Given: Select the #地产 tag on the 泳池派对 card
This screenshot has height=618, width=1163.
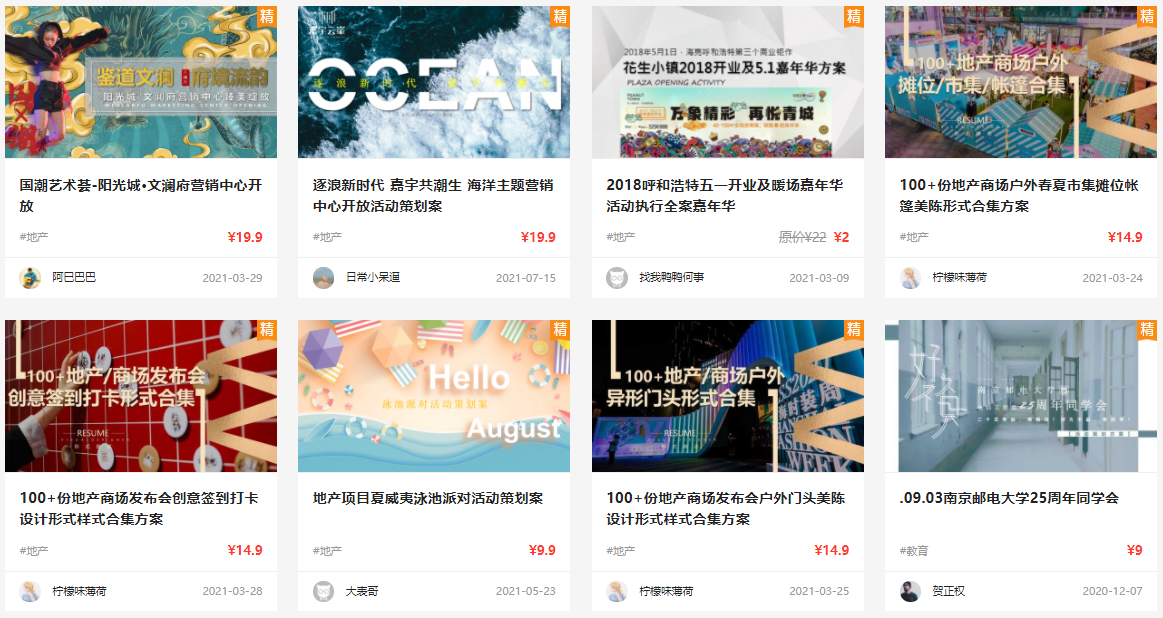Looking at the screenshot, I should point(327,551).
